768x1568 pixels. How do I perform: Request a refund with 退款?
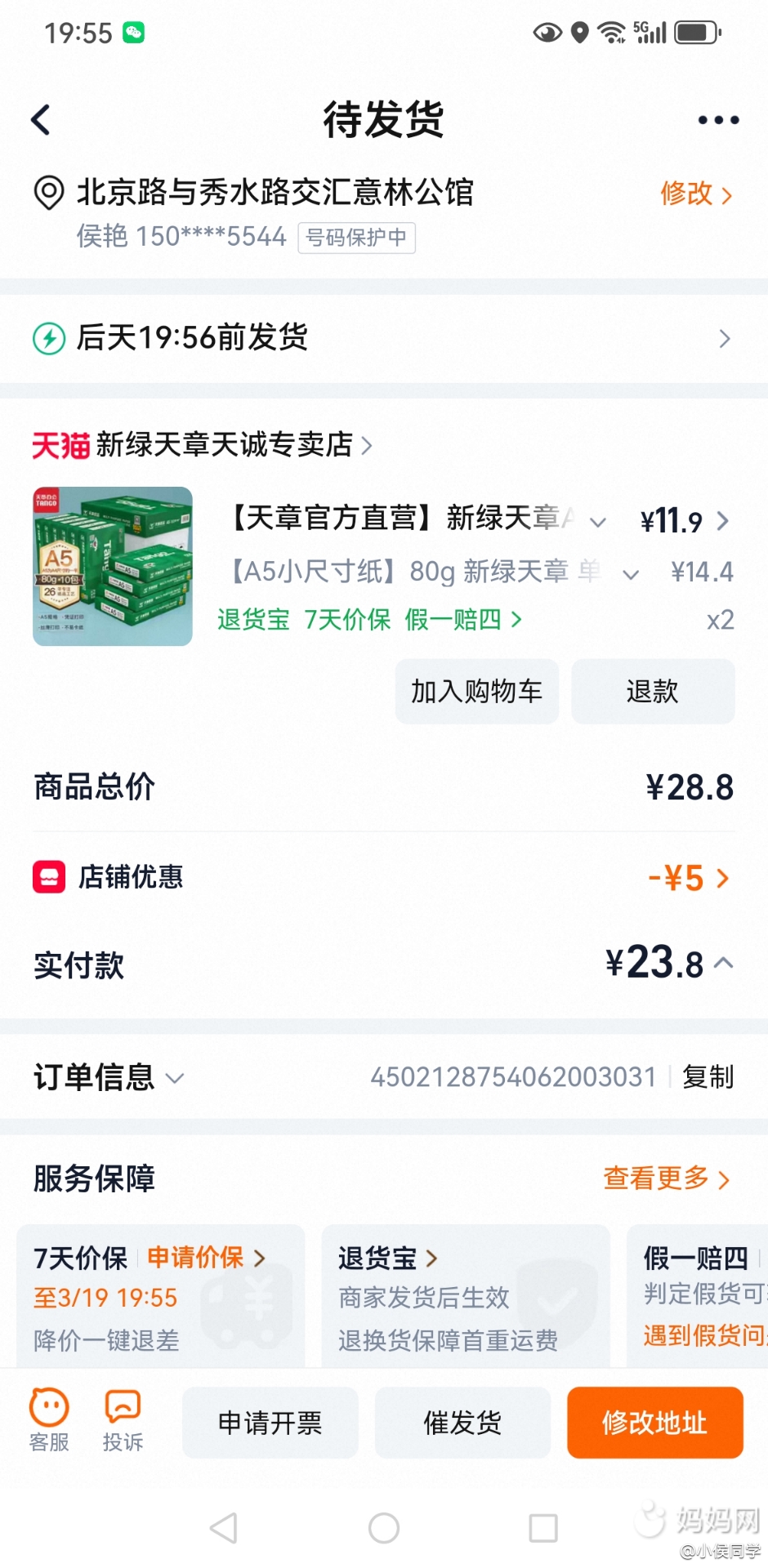[652, 692]
